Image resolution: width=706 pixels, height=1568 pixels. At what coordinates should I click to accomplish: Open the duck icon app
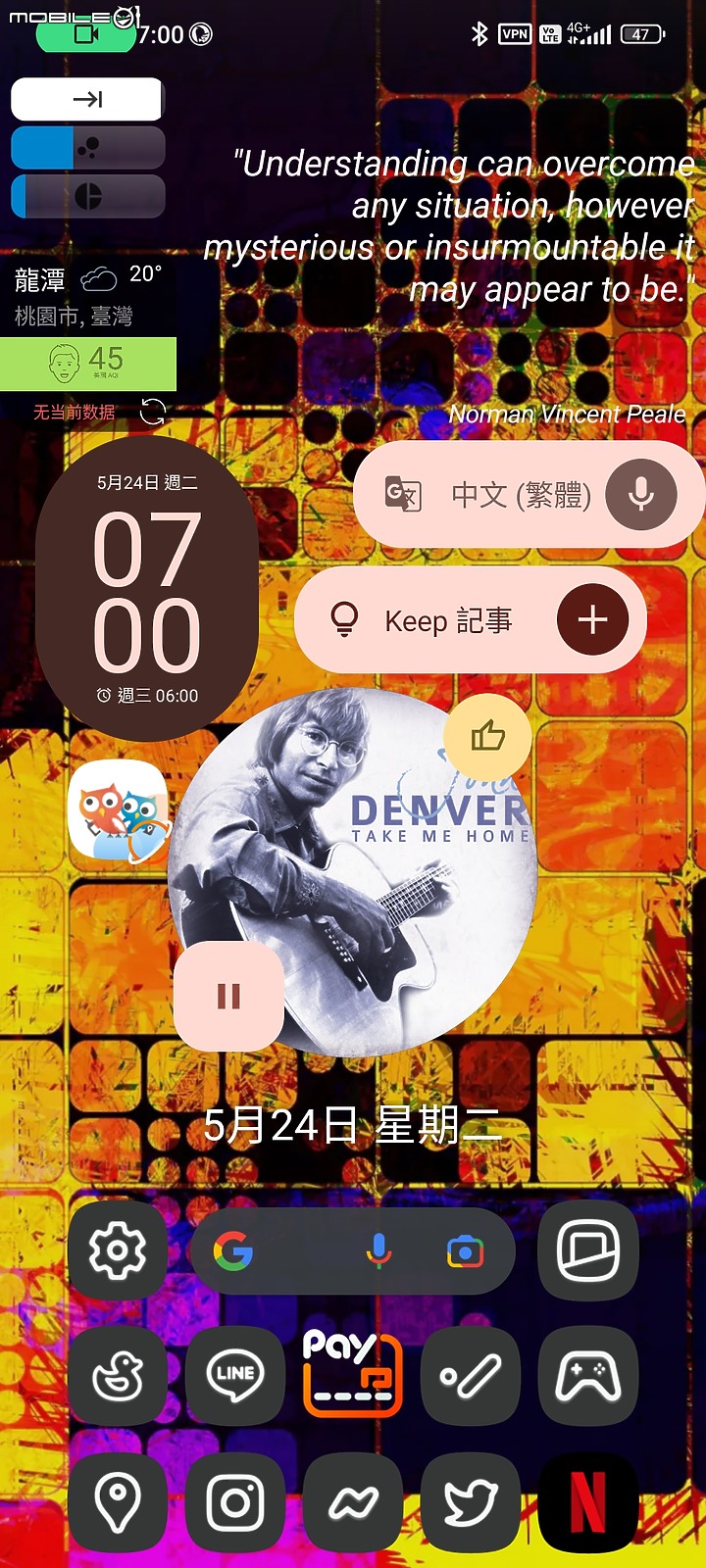tap(118, 1375)
